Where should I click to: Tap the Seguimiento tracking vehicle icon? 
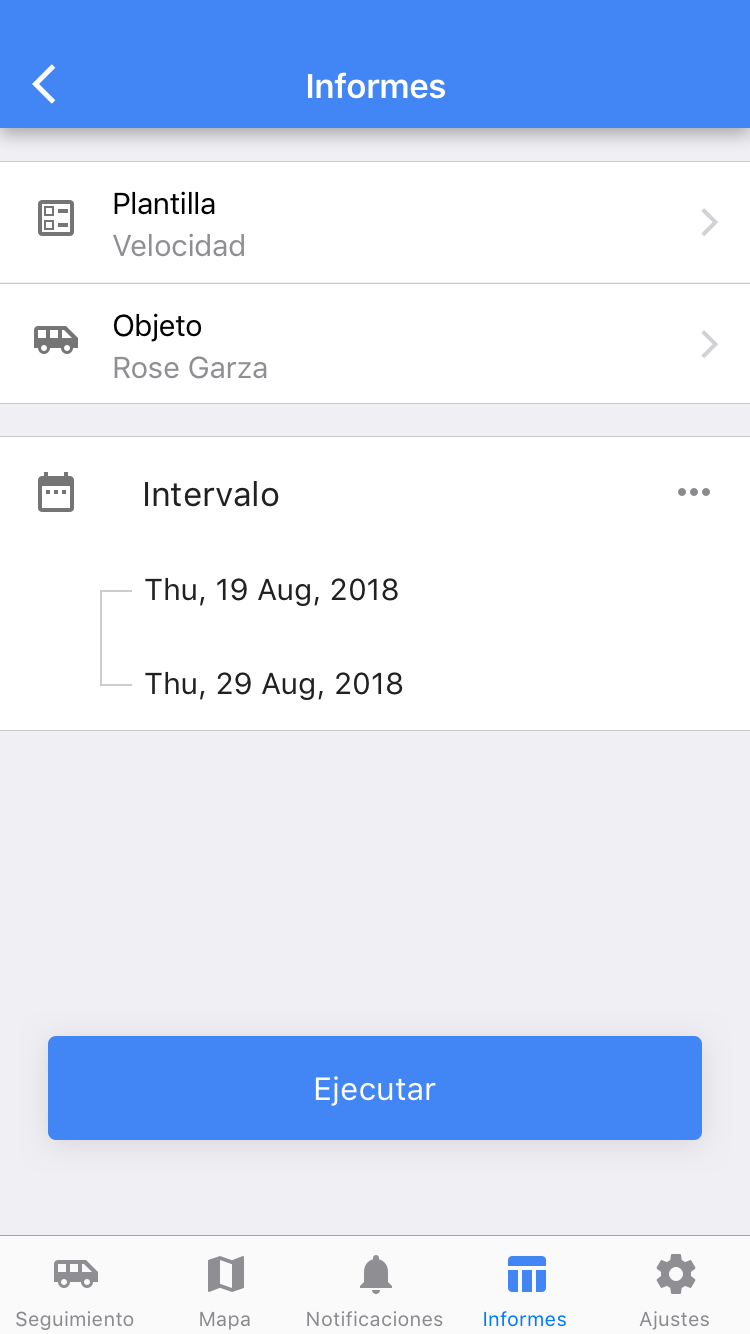[x=74, y=1274]
